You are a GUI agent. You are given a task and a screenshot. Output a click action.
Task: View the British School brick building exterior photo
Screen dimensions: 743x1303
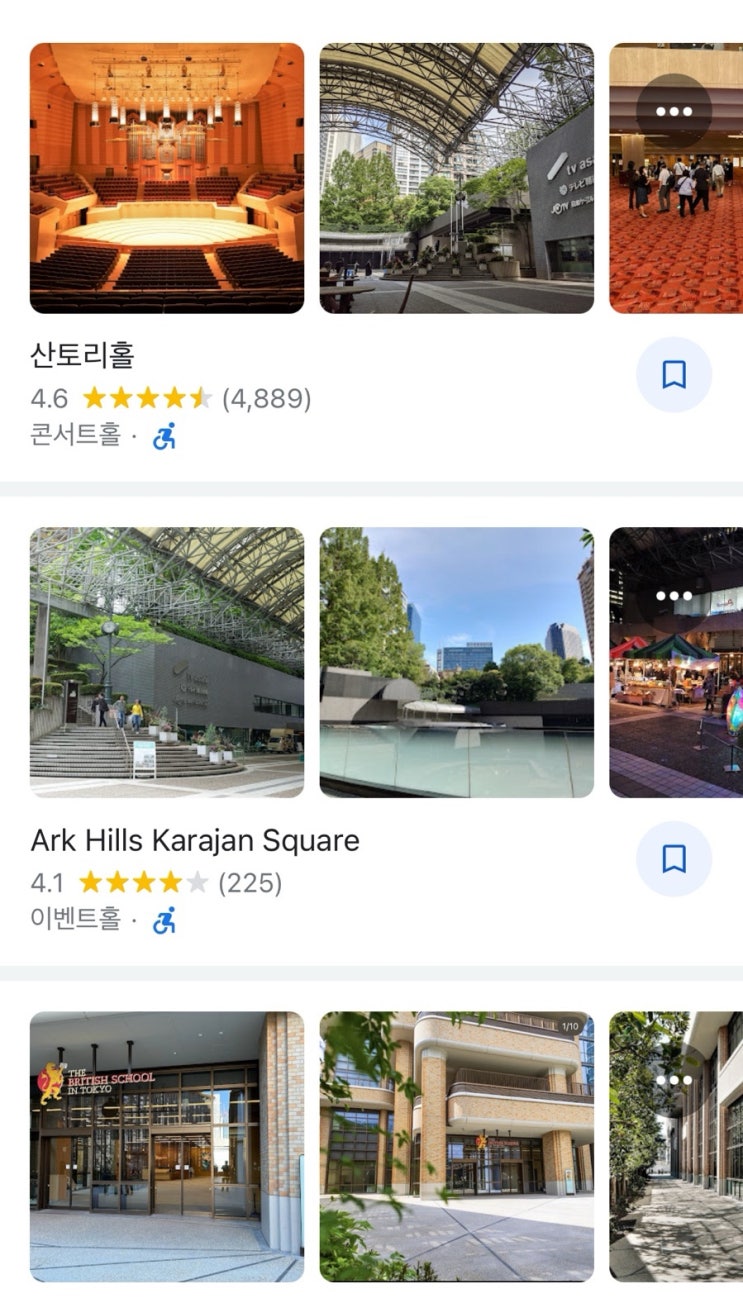pos(456,1146)
